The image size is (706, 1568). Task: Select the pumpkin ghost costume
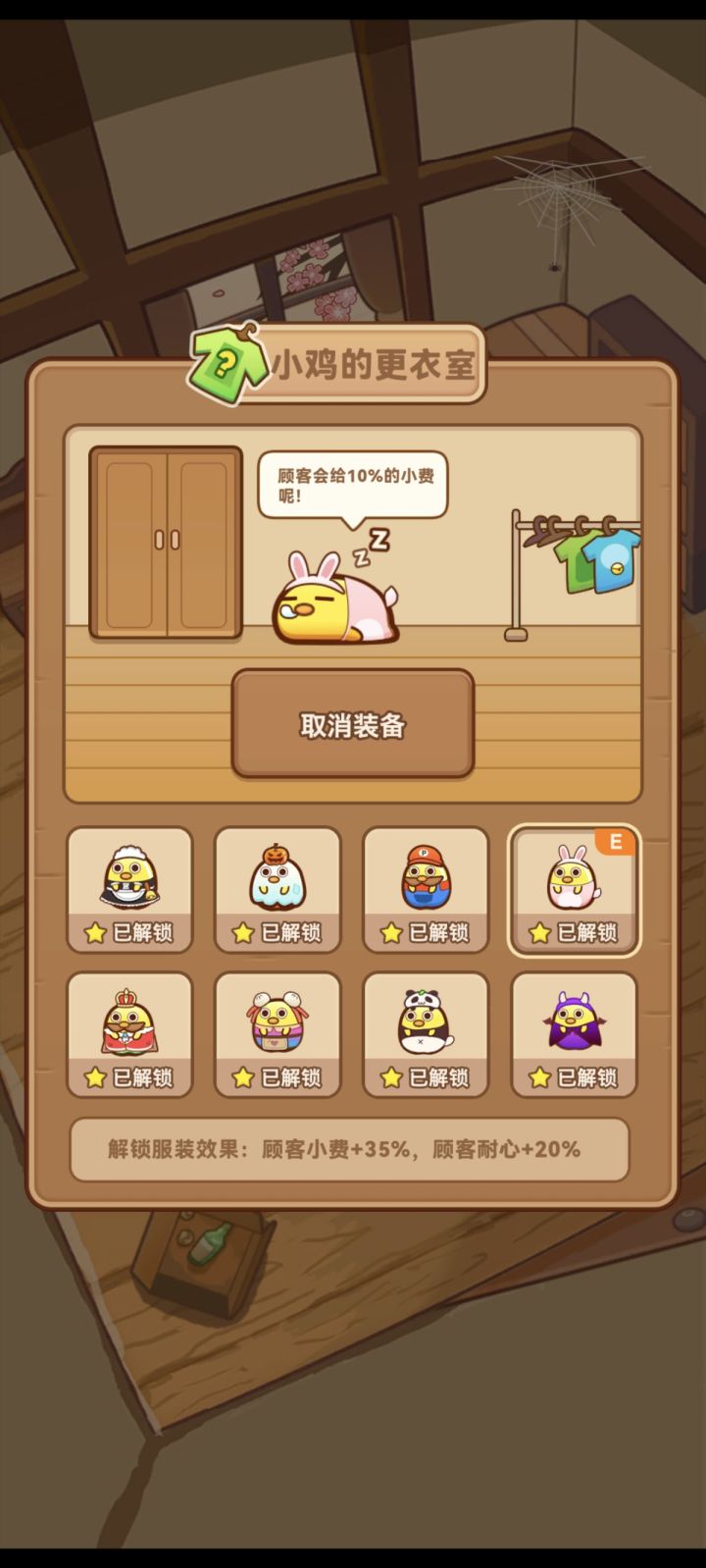click(277, 878)
